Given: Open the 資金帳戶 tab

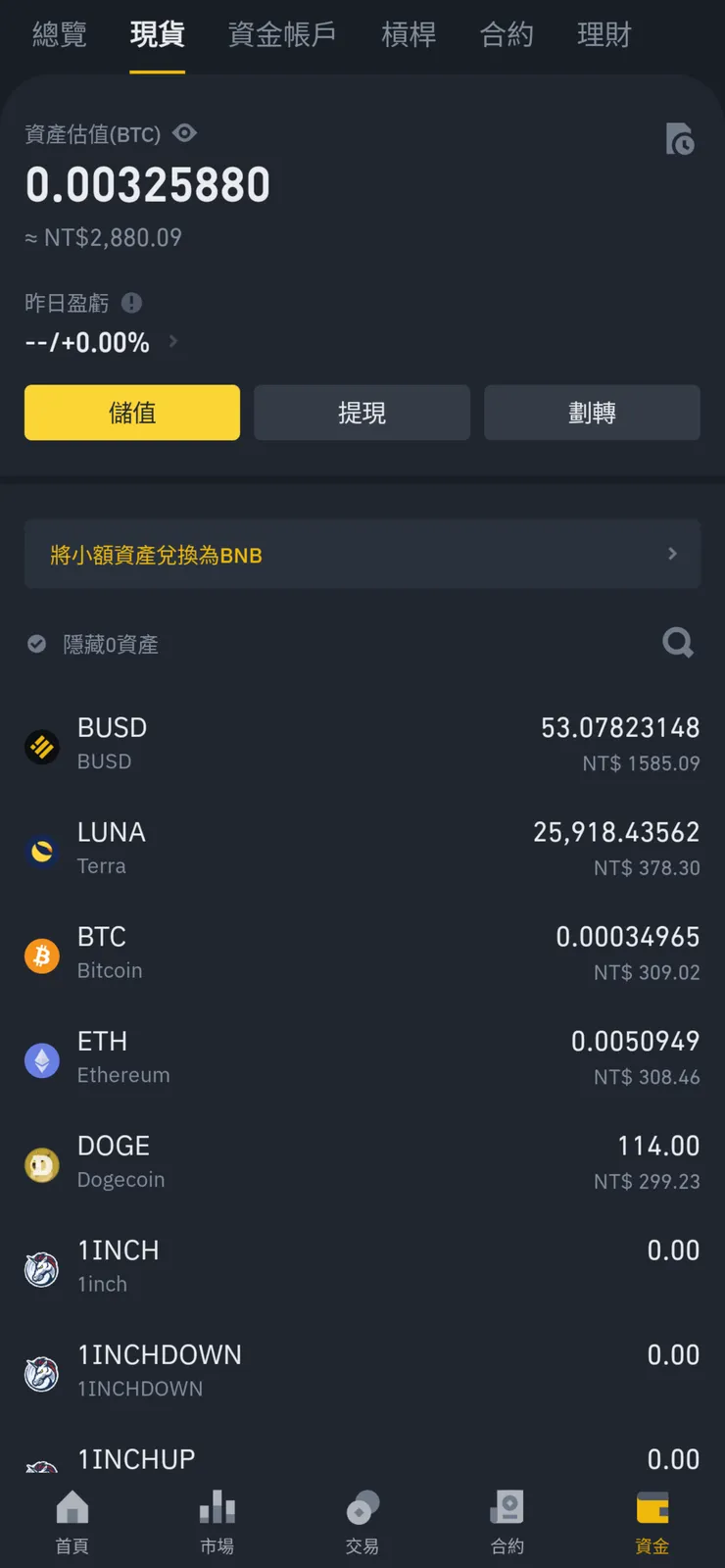Looking at the screenshot, I should (x=282, y=35).
